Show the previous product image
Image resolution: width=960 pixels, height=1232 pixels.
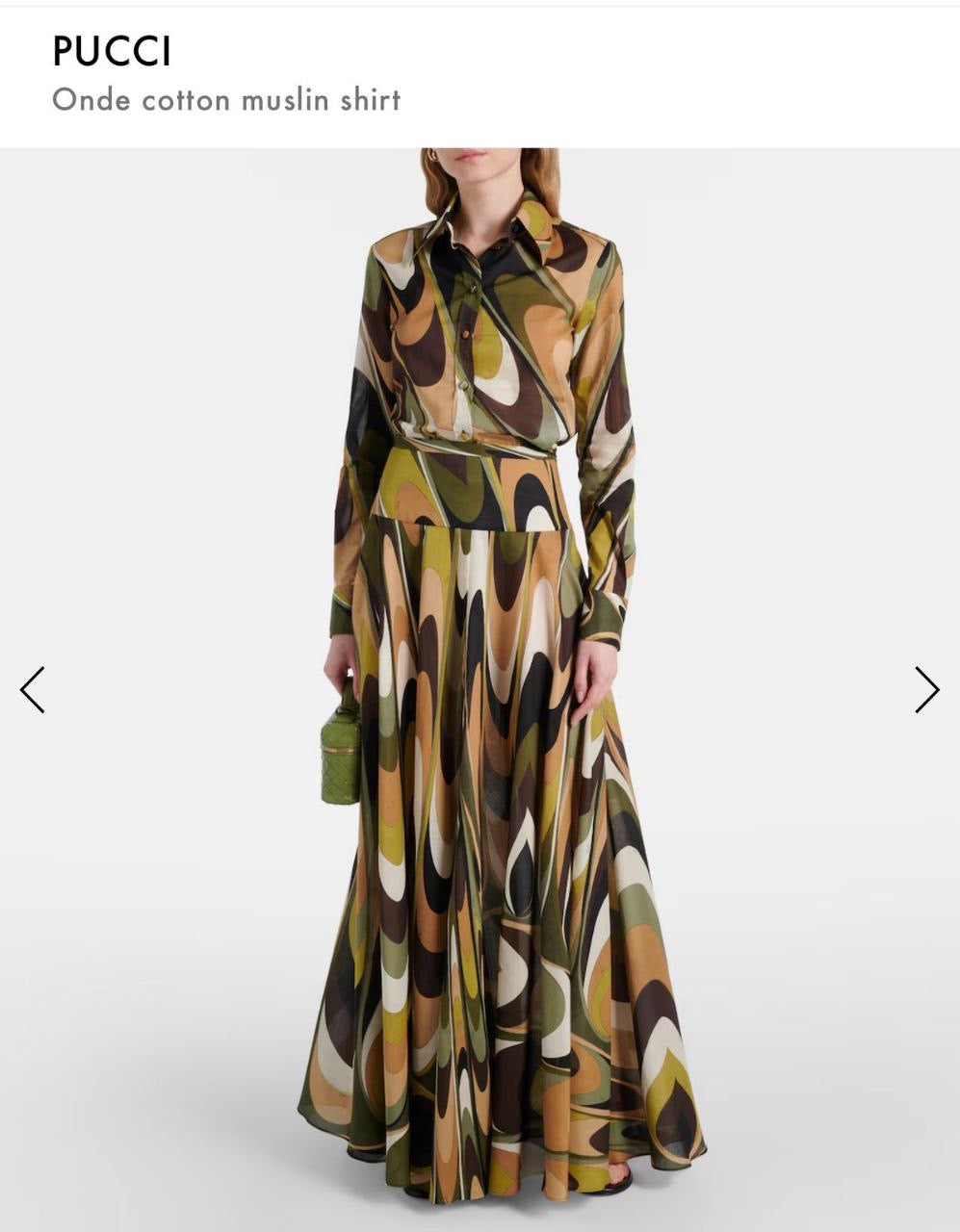pyautogui.click(x=33, y=689)
